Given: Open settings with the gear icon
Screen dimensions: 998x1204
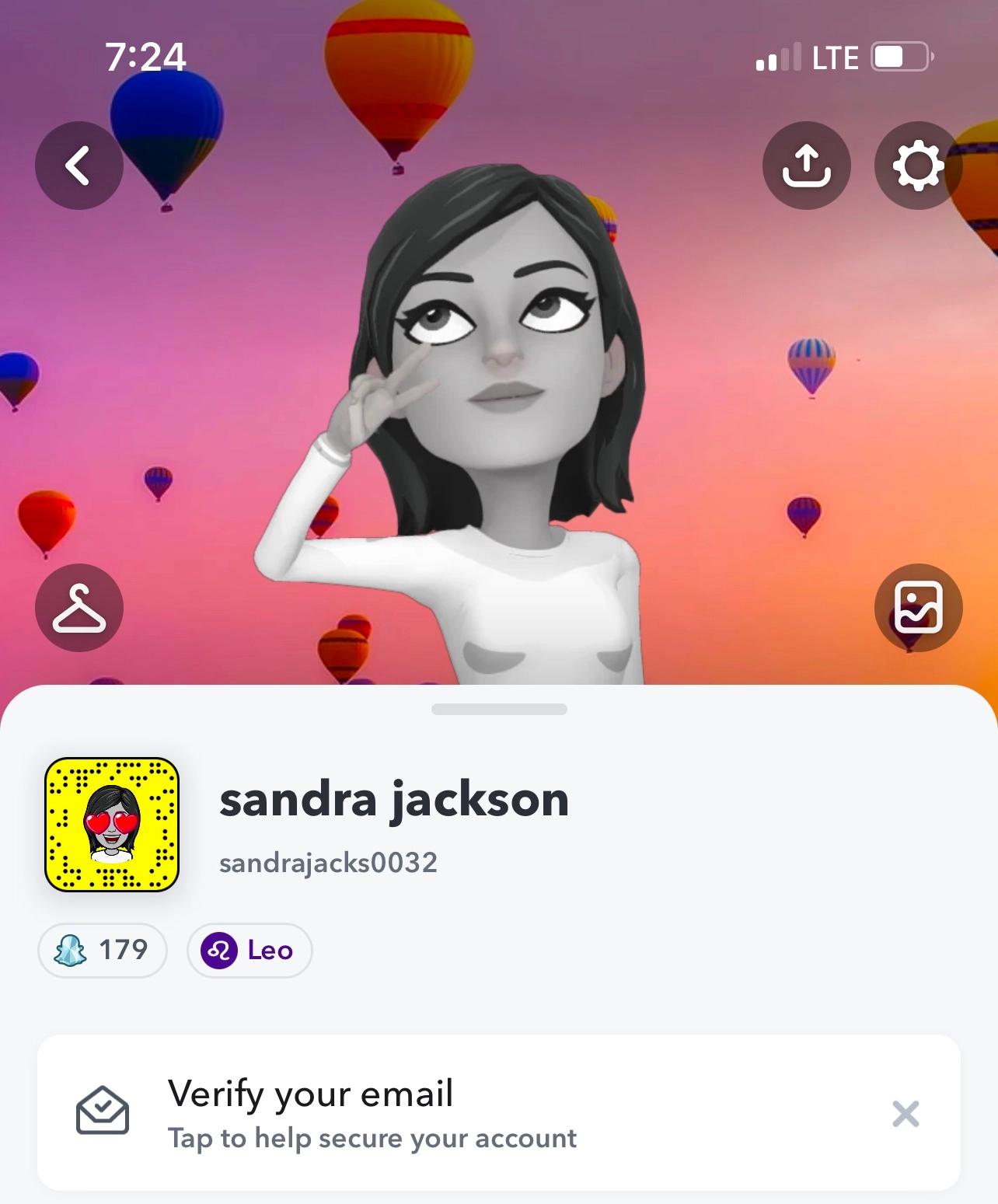Looking at the screenshot, I should tap(918, 166).
